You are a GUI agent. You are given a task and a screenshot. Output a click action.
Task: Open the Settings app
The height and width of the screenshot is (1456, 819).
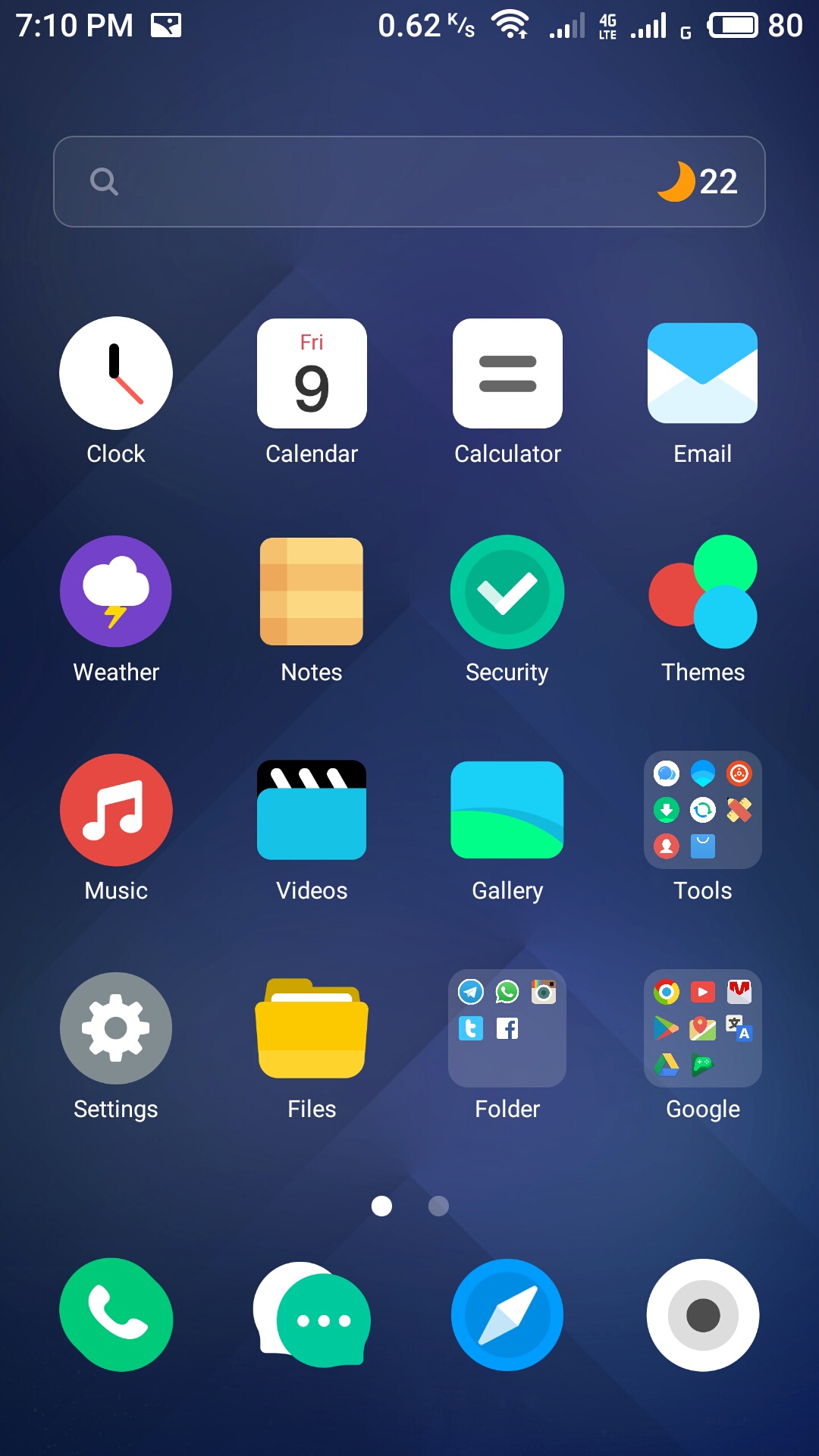(x=115, y=1028)
